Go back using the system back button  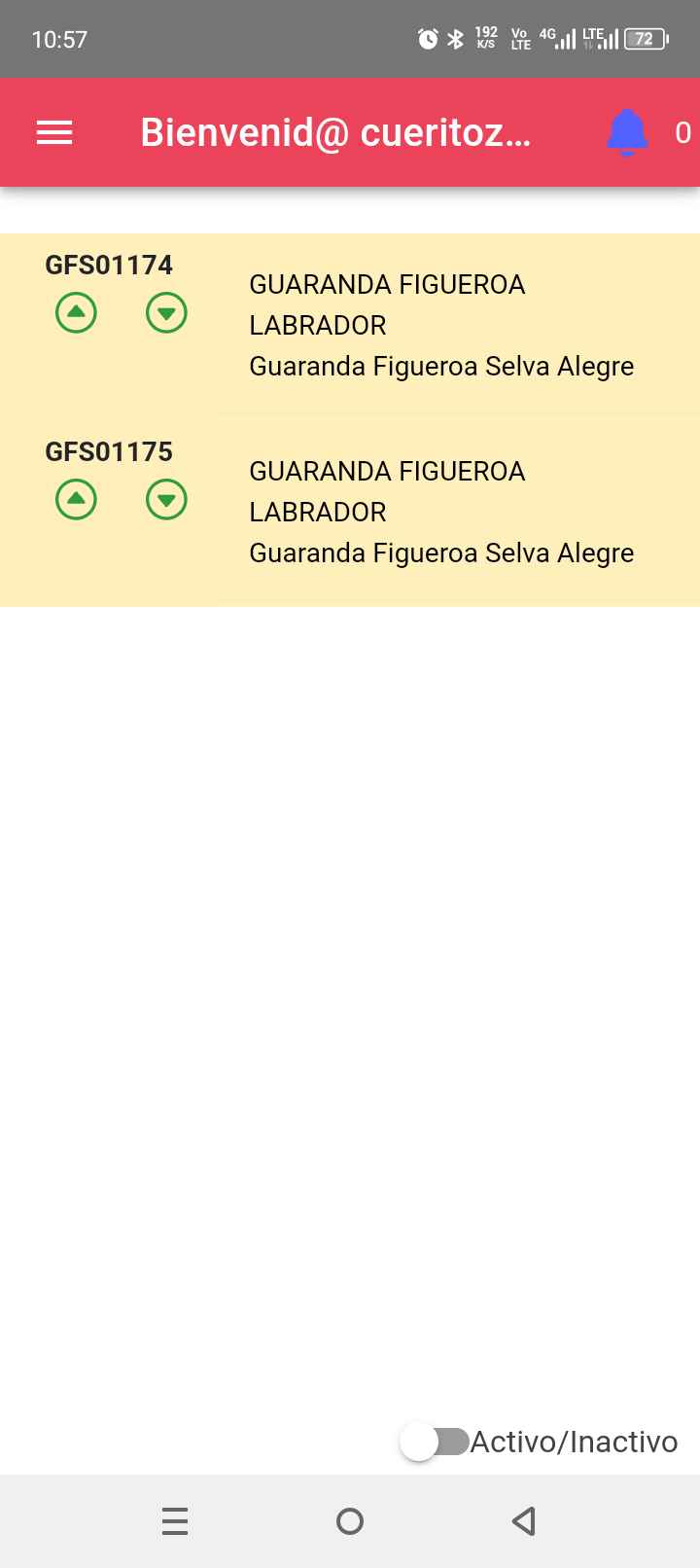coord(524,1521)
